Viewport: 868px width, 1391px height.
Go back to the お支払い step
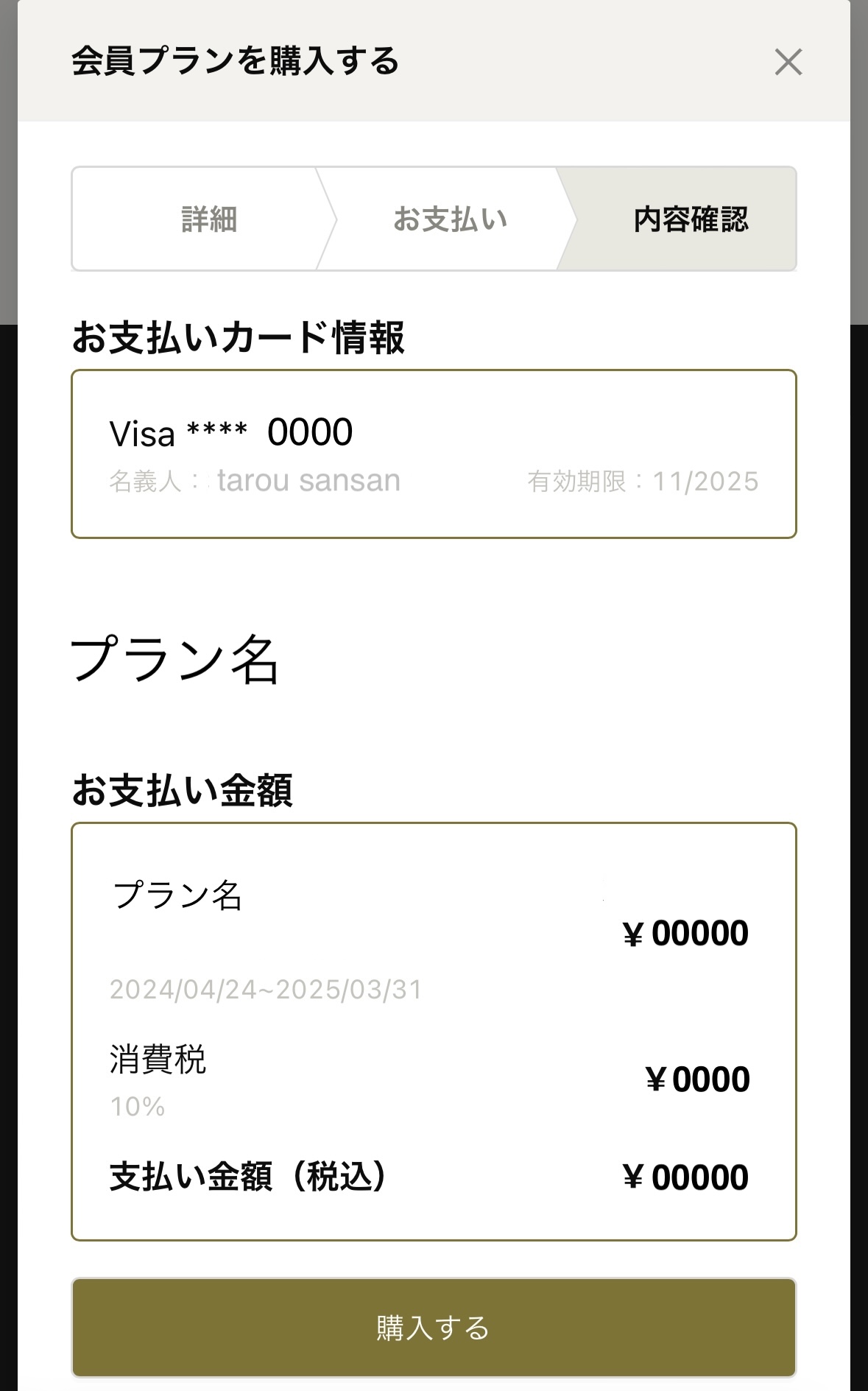coord(451,218)
